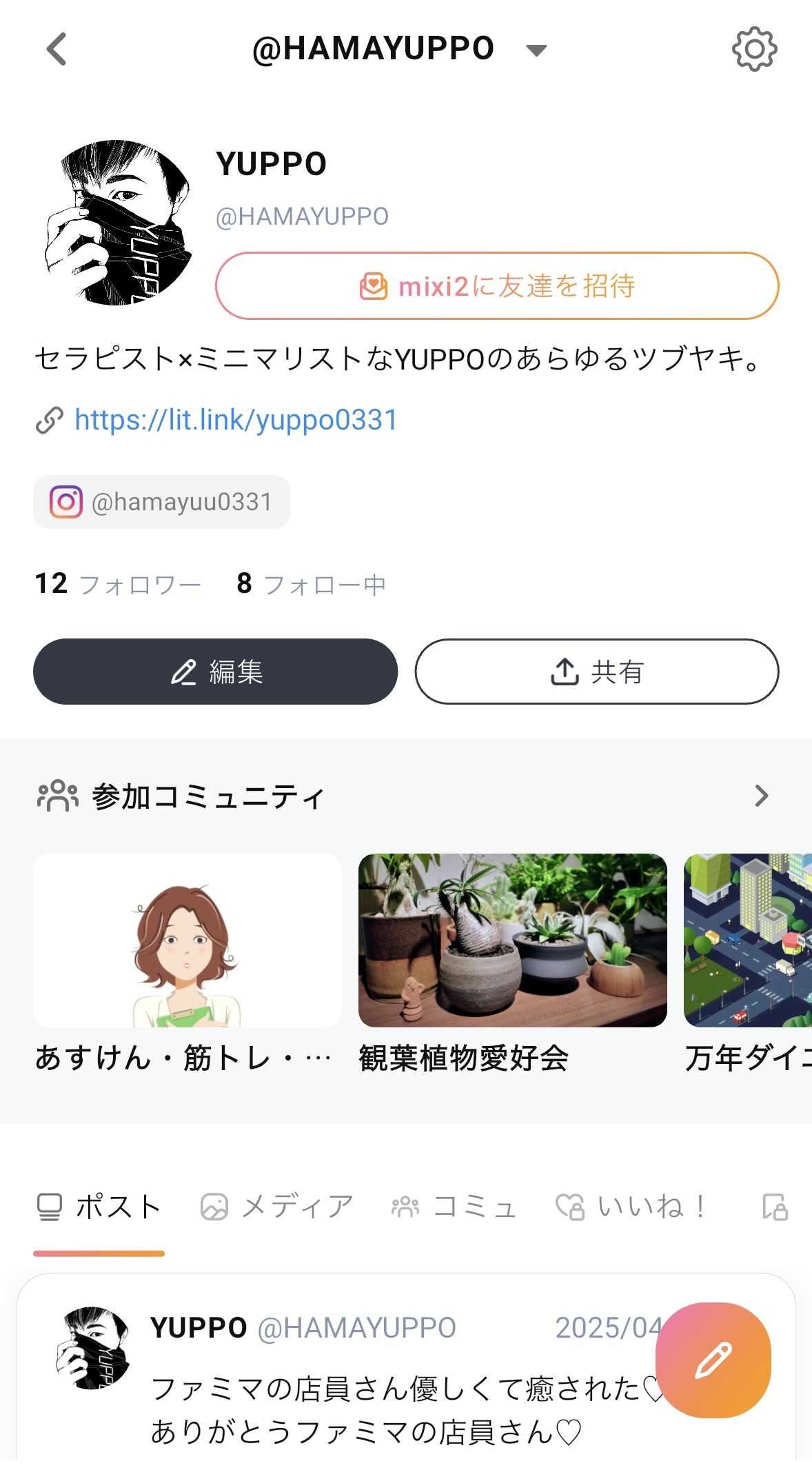The height and width of the screenshot is (1470, 812).
Task: Switch to the いいね！ tab
Action: 632,1207
